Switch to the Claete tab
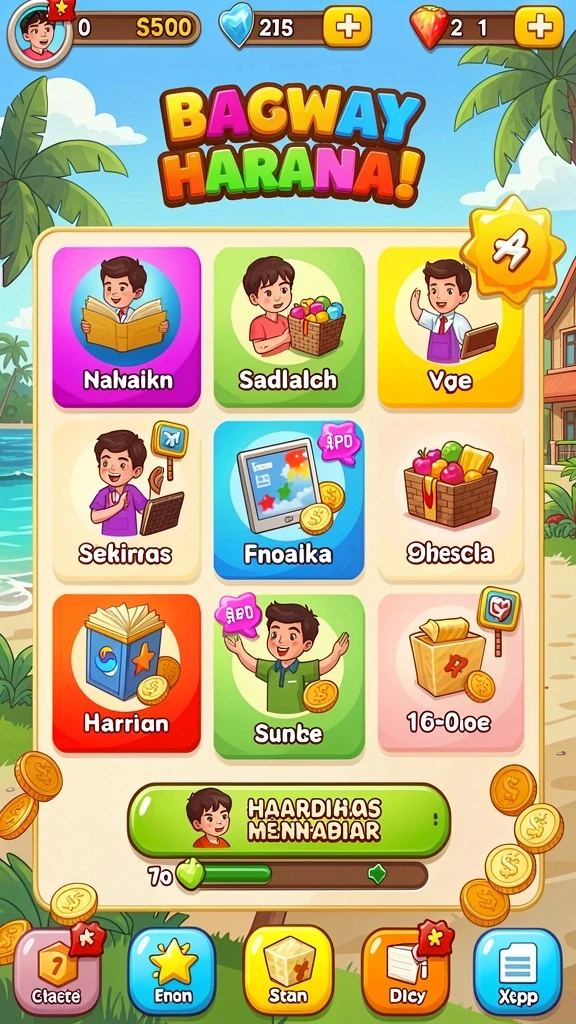 57,971
